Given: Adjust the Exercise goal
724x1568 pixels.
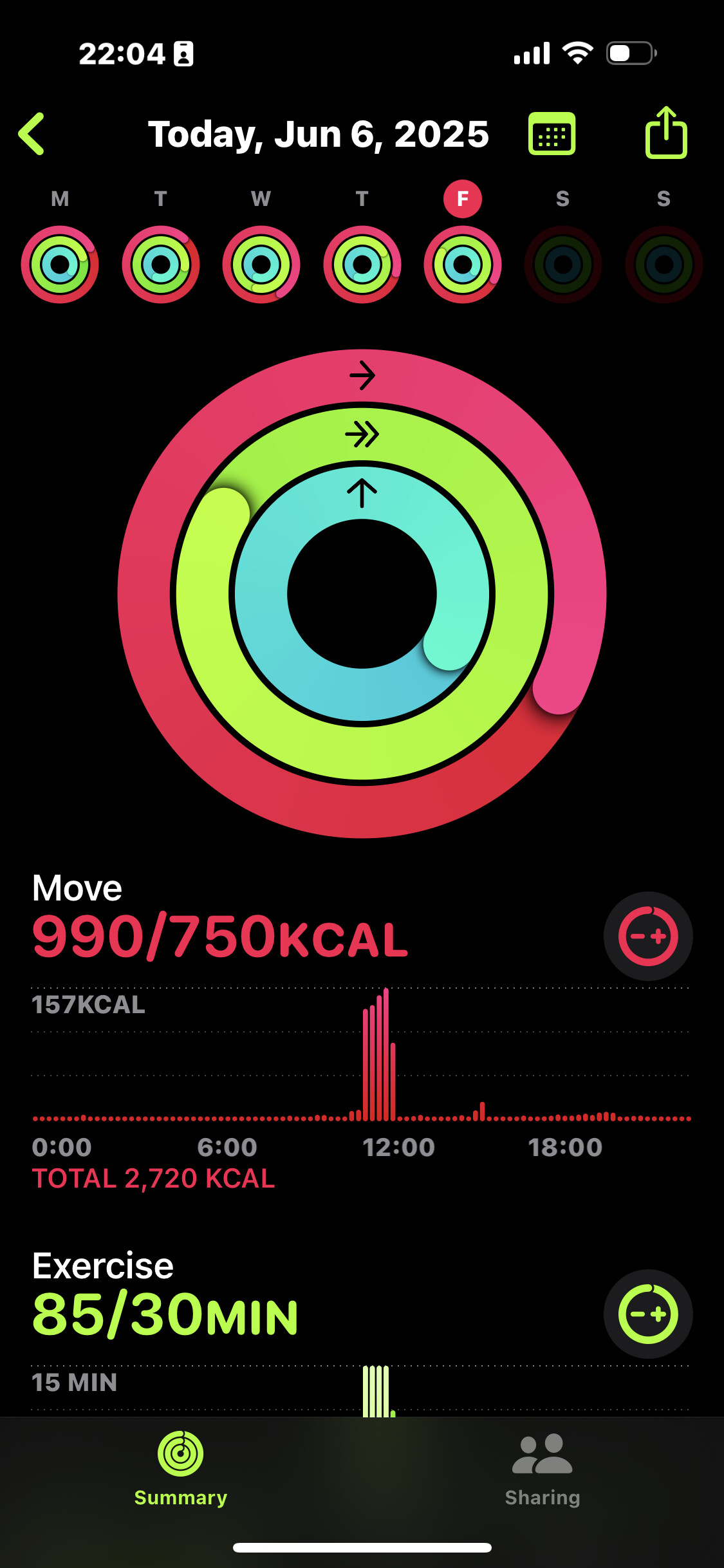Looking at the screenshot, I should click(648, 1314).
